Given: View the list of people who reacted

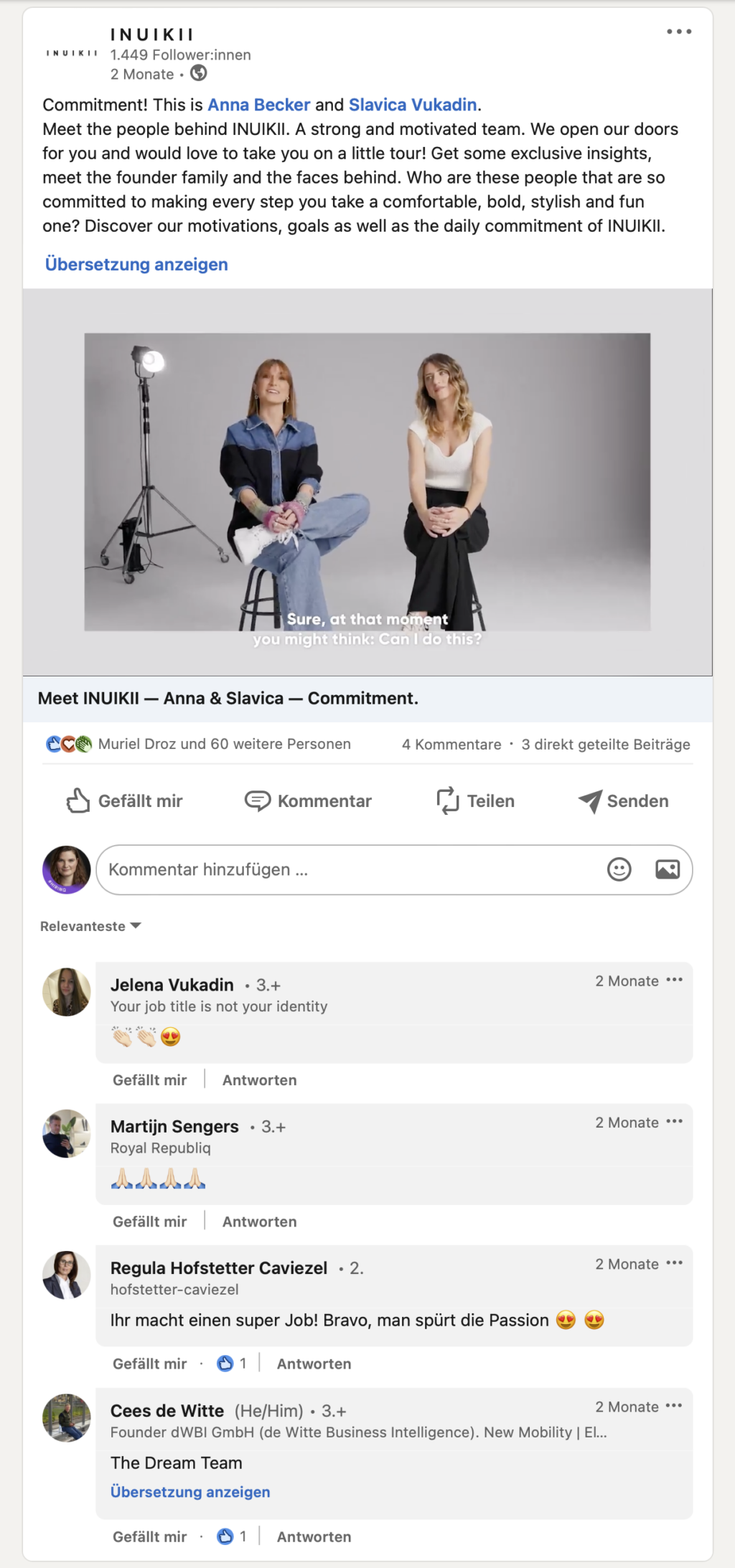Looking at the screenshot, I should (224, 744).
